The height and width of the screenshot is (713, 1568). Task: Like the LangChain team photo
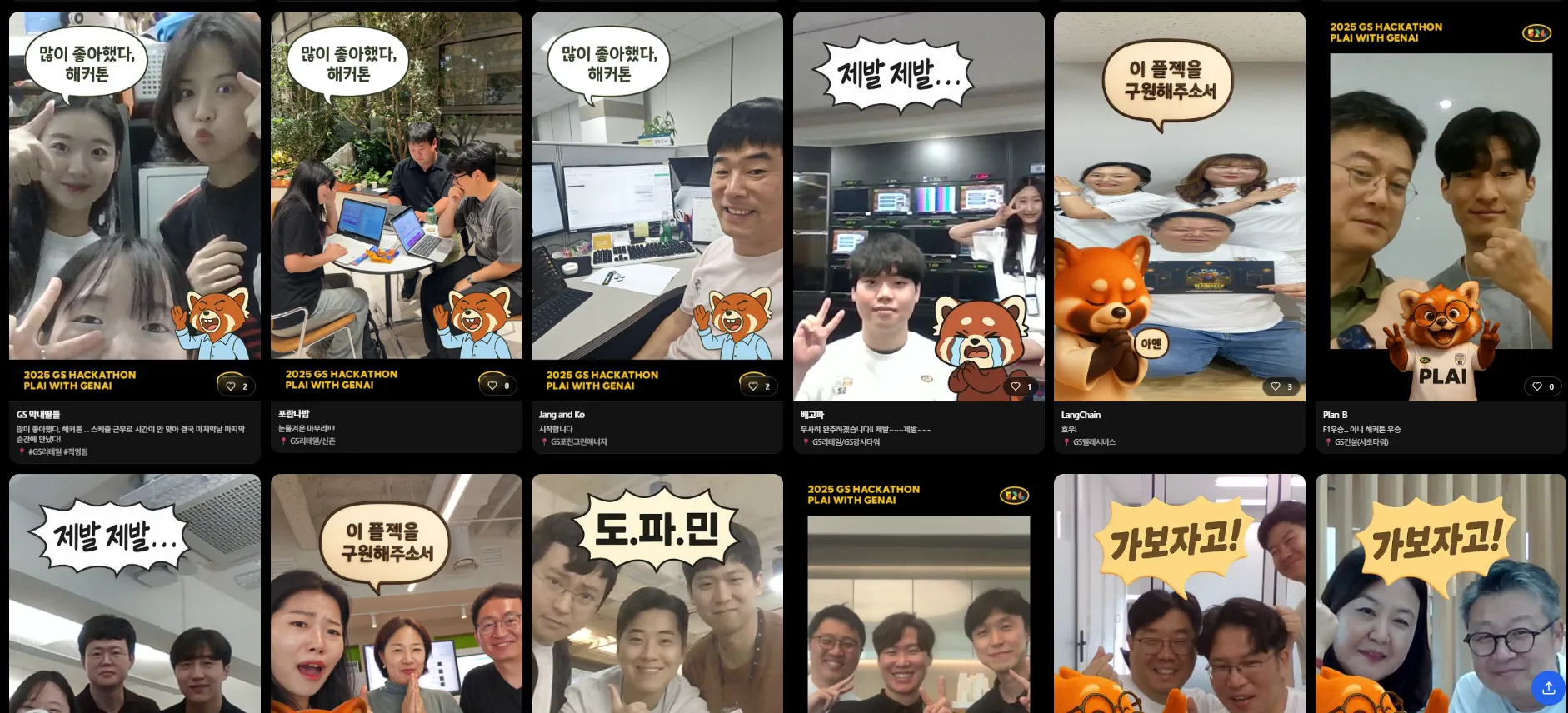click(x=1281, y=386)
